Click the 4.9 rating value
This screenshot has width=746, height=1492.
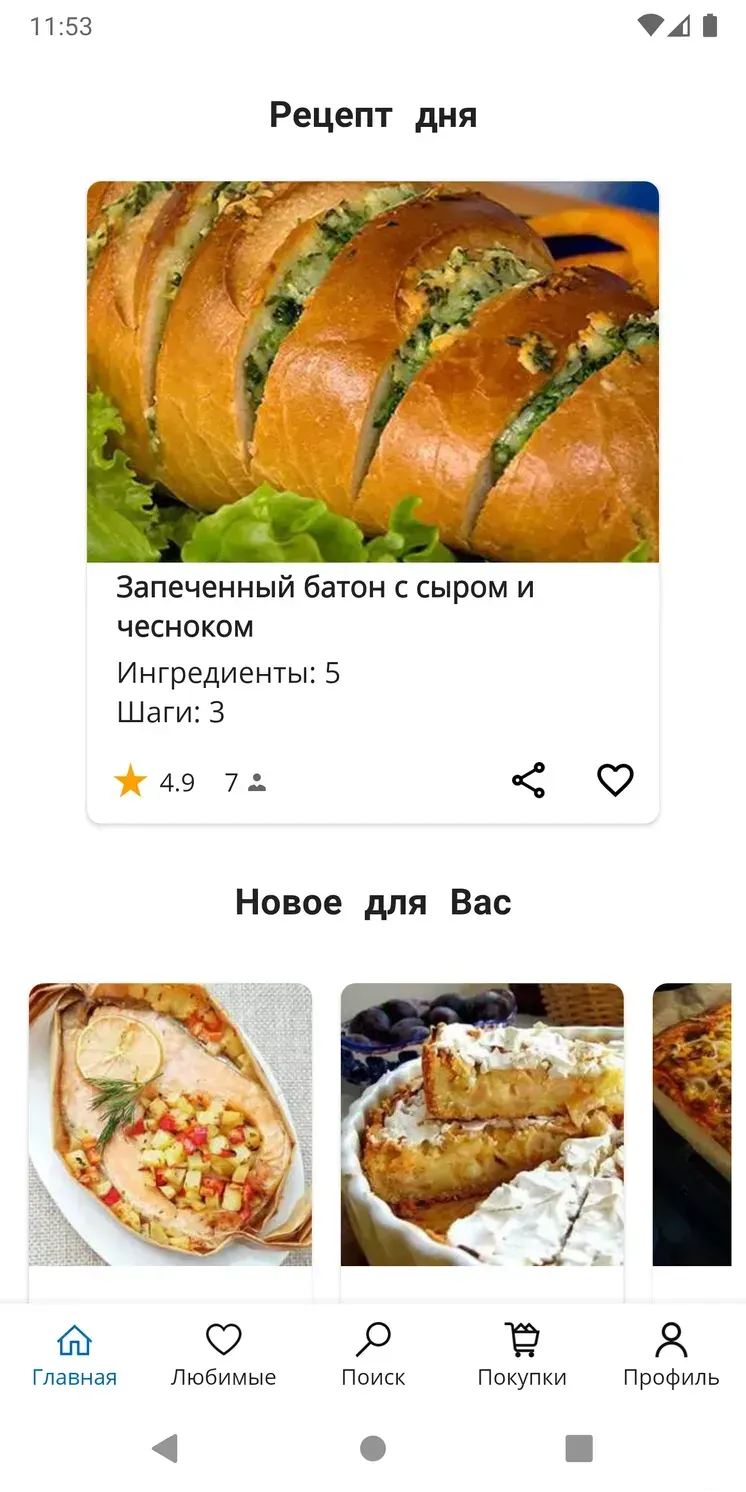tap(176, 783)
